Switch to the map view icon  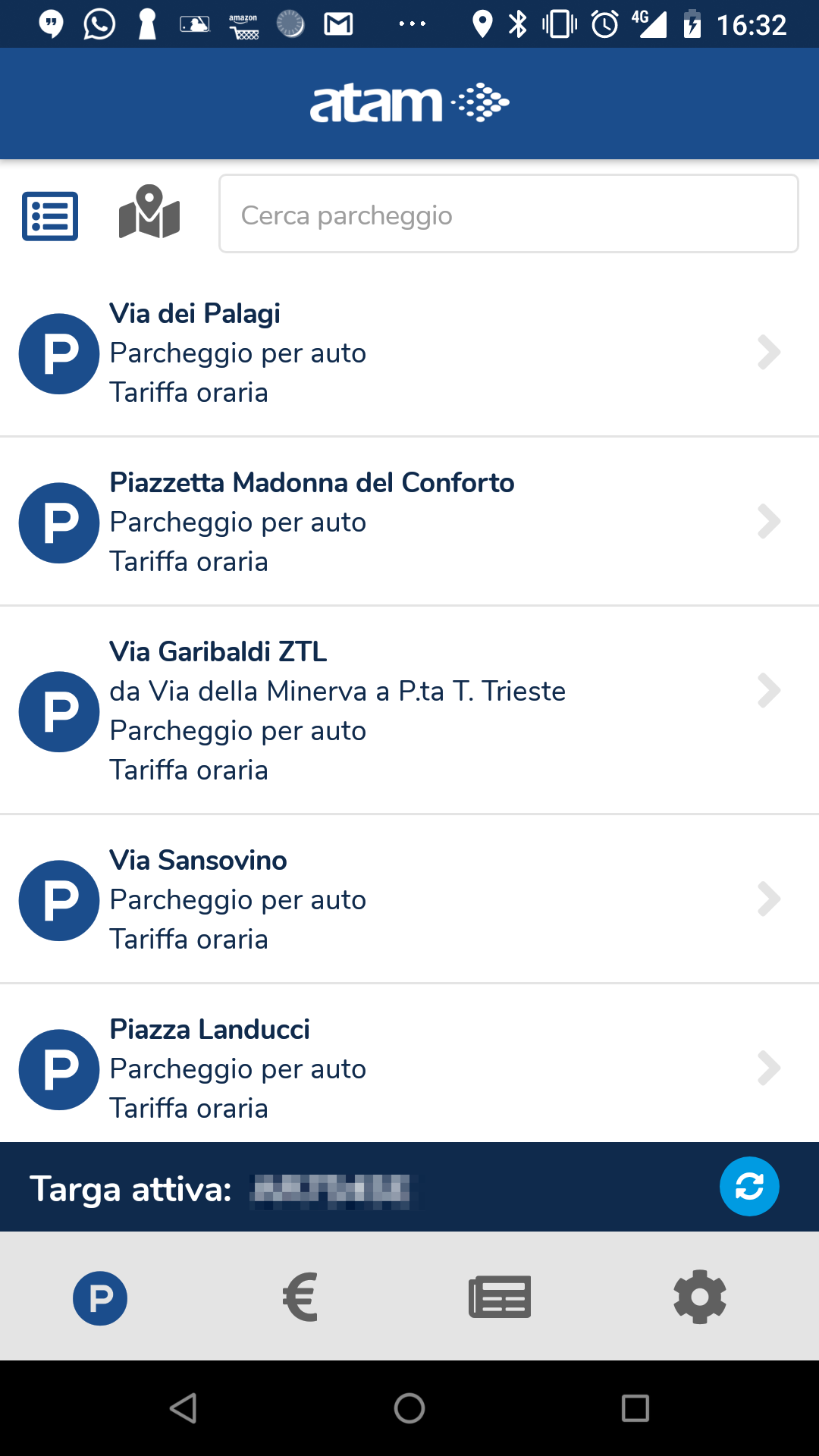pyautogui.click(x=149, y=213)
